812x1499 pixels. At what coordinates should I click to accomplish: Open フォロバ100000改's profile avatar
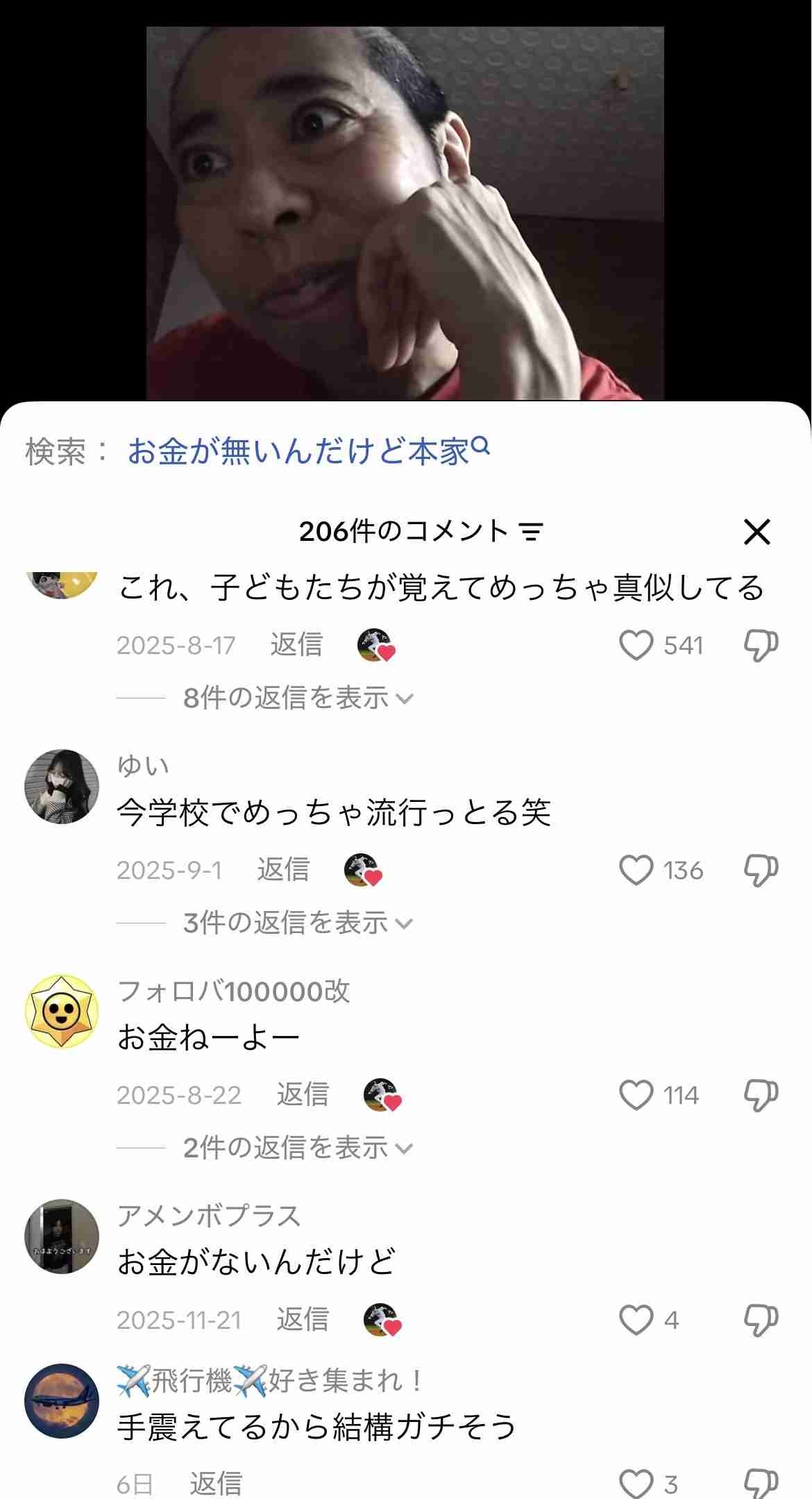coord(62,1012)
